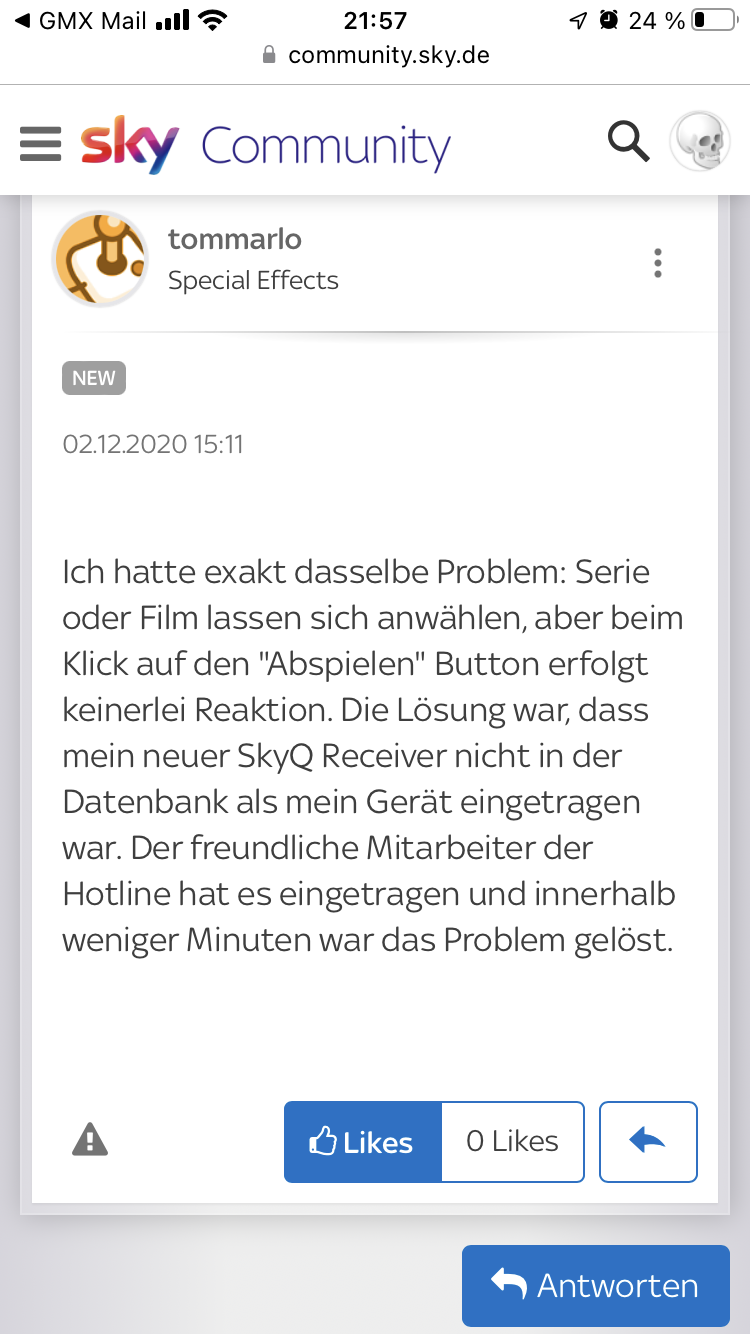Image resolution: width=750 pixels, height=1334 pixels.
Task: Open tommarlo's username link
Action: pos(235,239)
